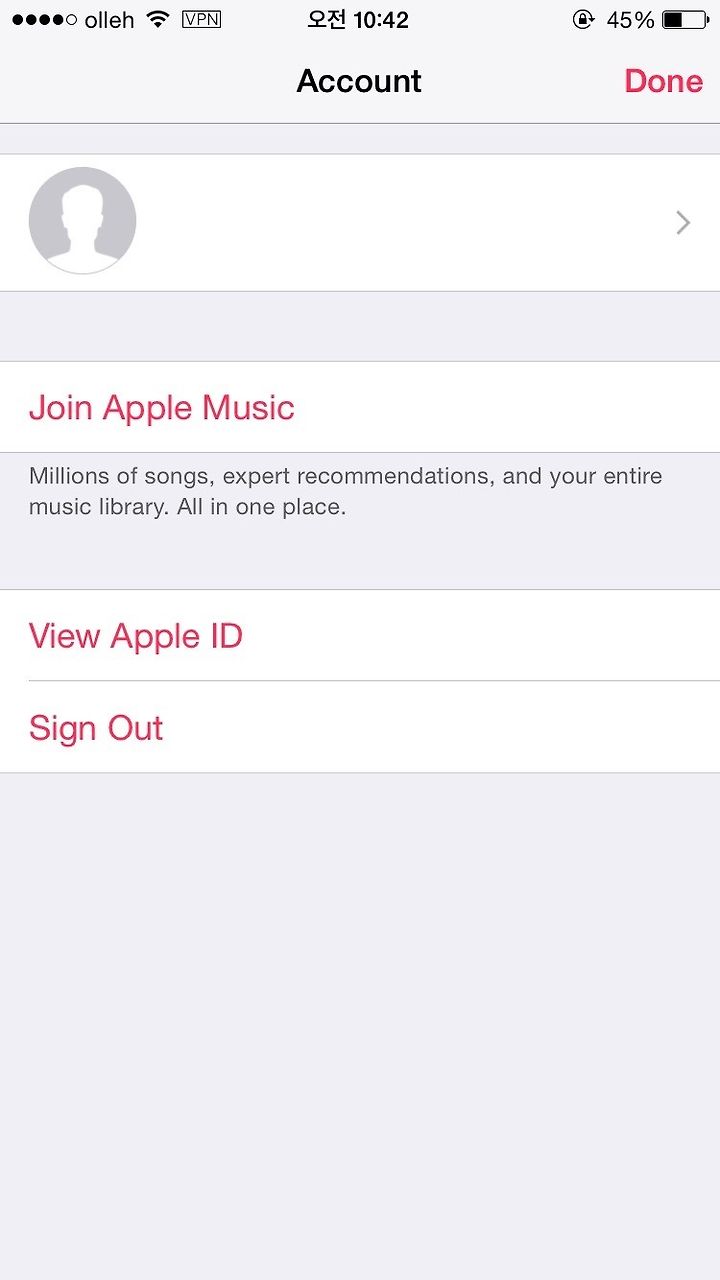Choose Sign Out

pos(360,727)
